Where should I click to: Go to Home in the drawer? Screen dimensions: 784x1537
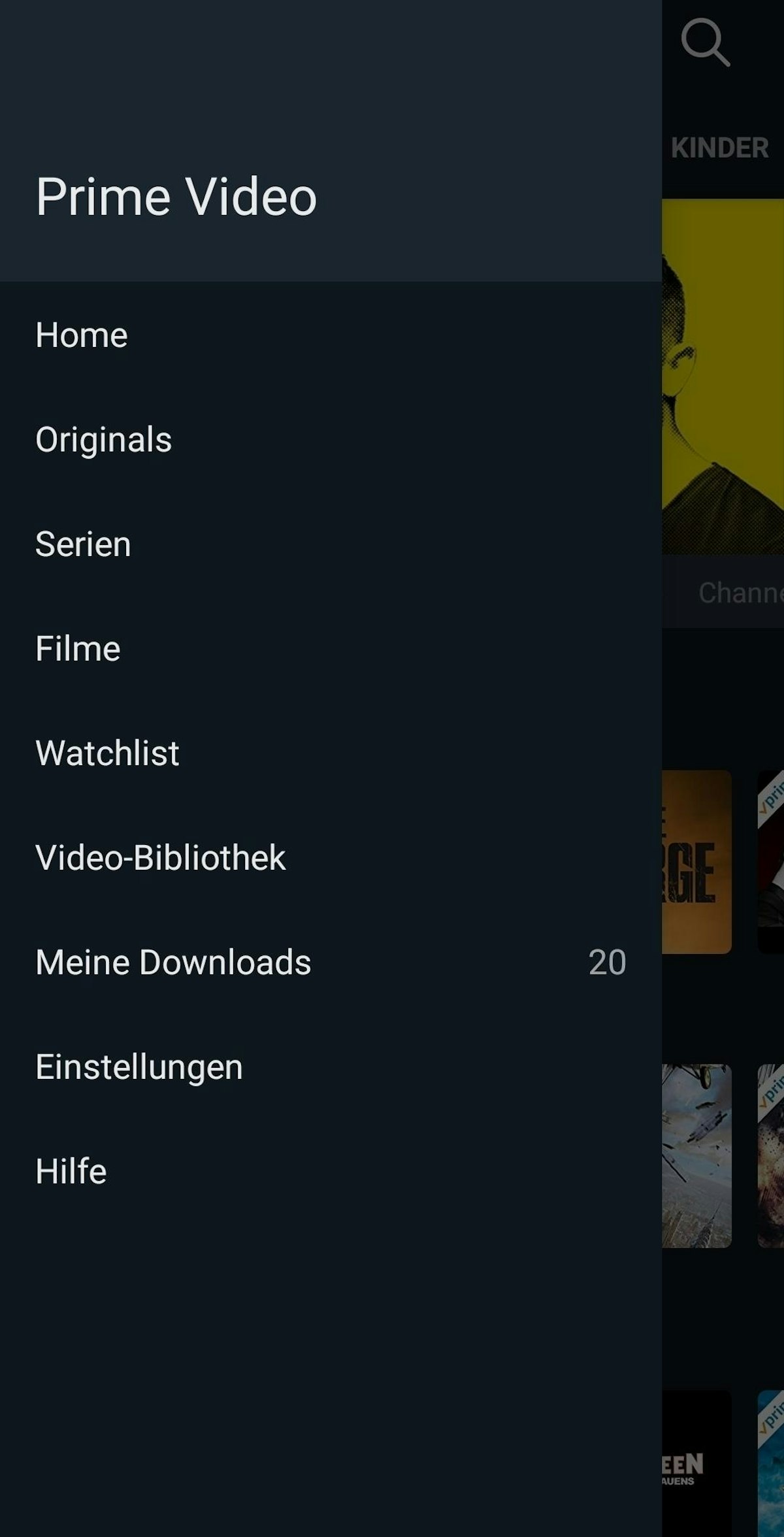[82, 335]
